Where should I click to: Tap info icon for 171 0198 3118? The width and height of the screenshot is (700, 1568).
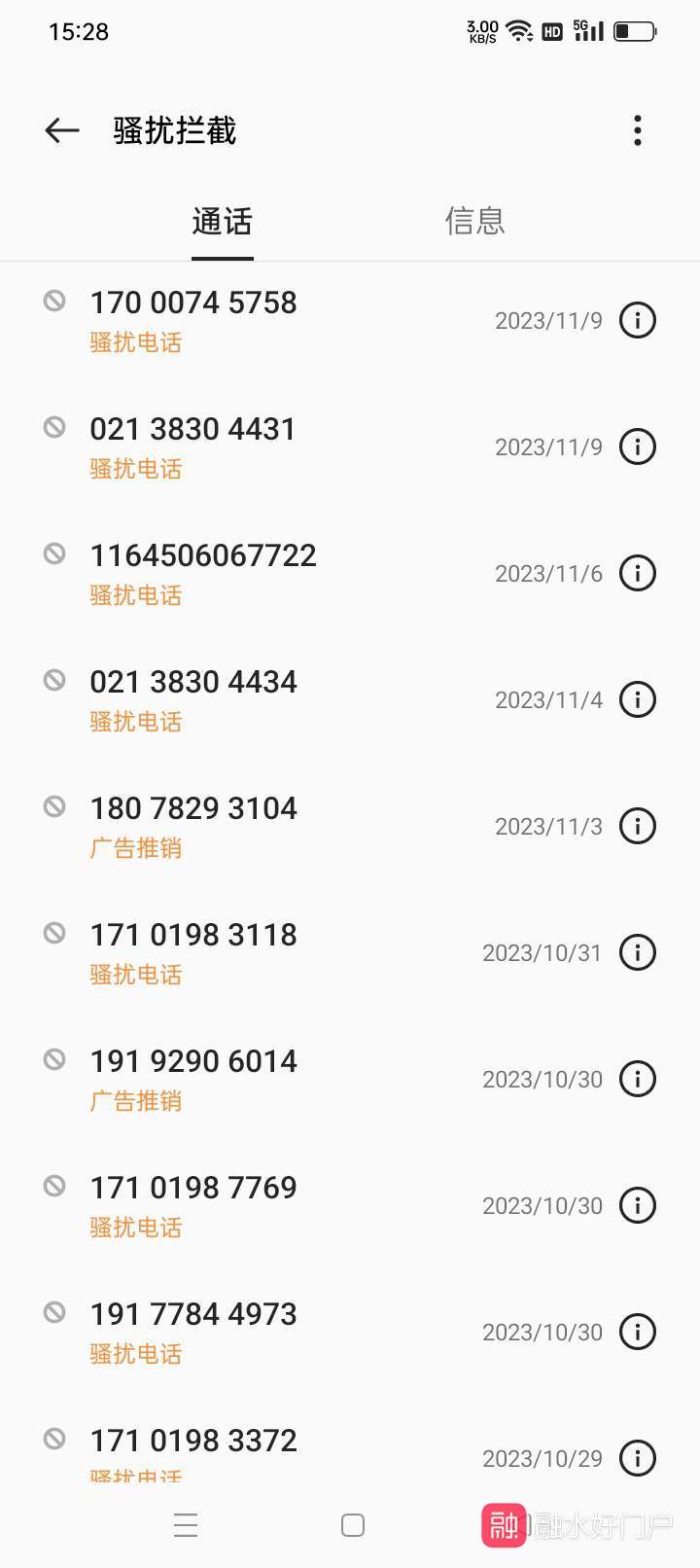(x=638, y=952)
